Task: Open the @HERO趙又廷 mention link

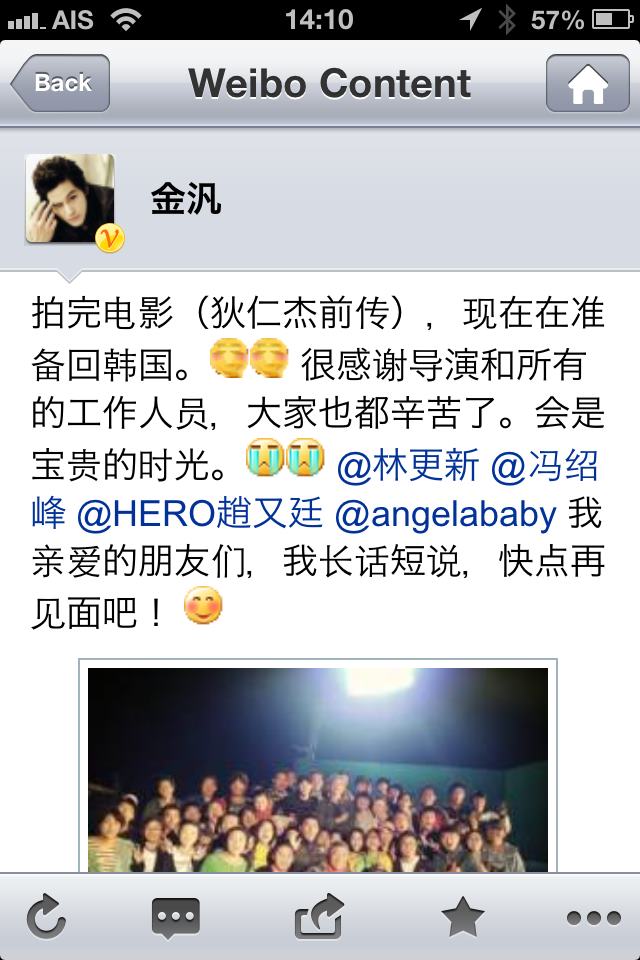Action: (x=200, y=515)
